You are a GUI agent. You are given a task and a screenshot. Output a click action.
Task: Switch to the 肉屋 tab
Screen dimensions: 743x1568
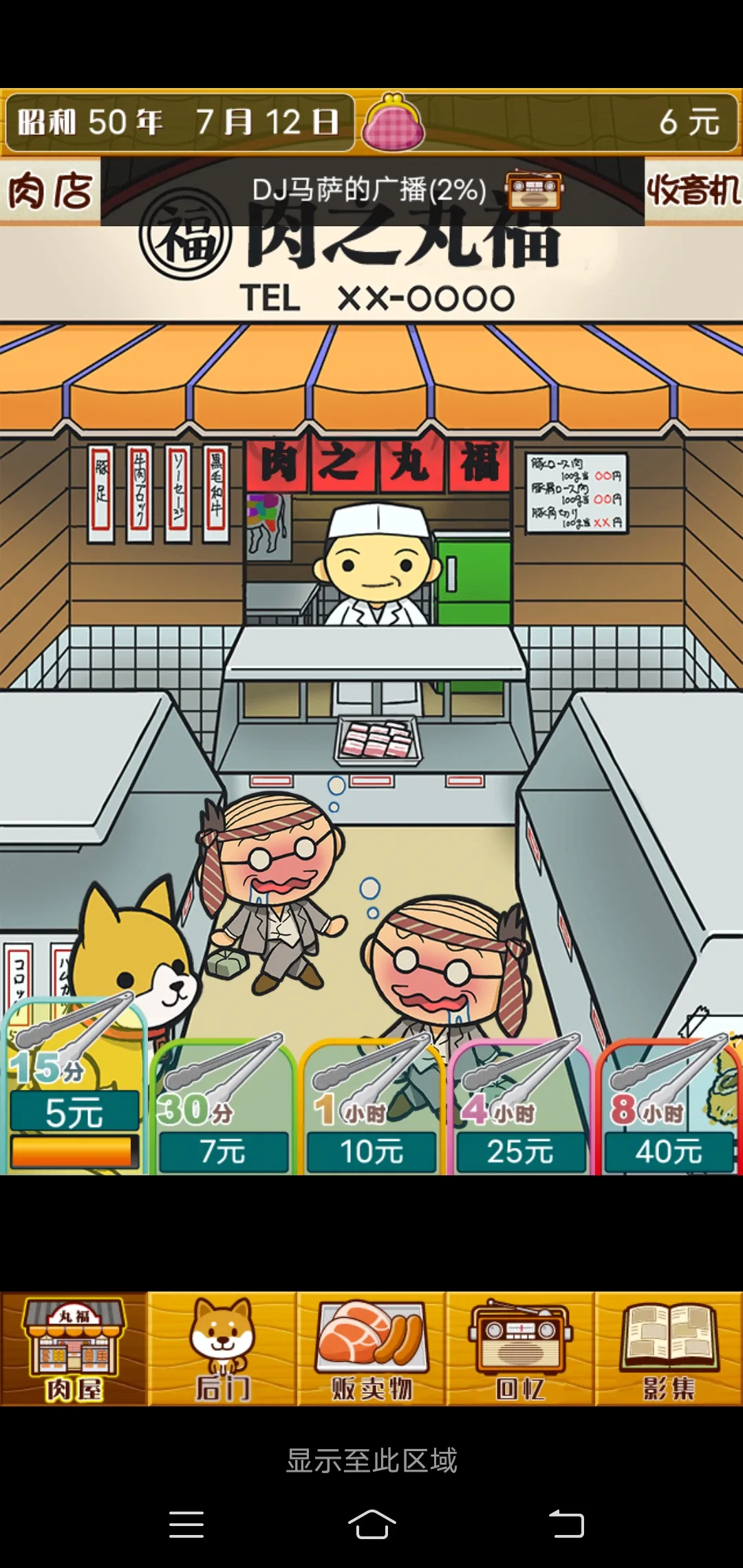pyautogui.click(x=74, y=1348)
